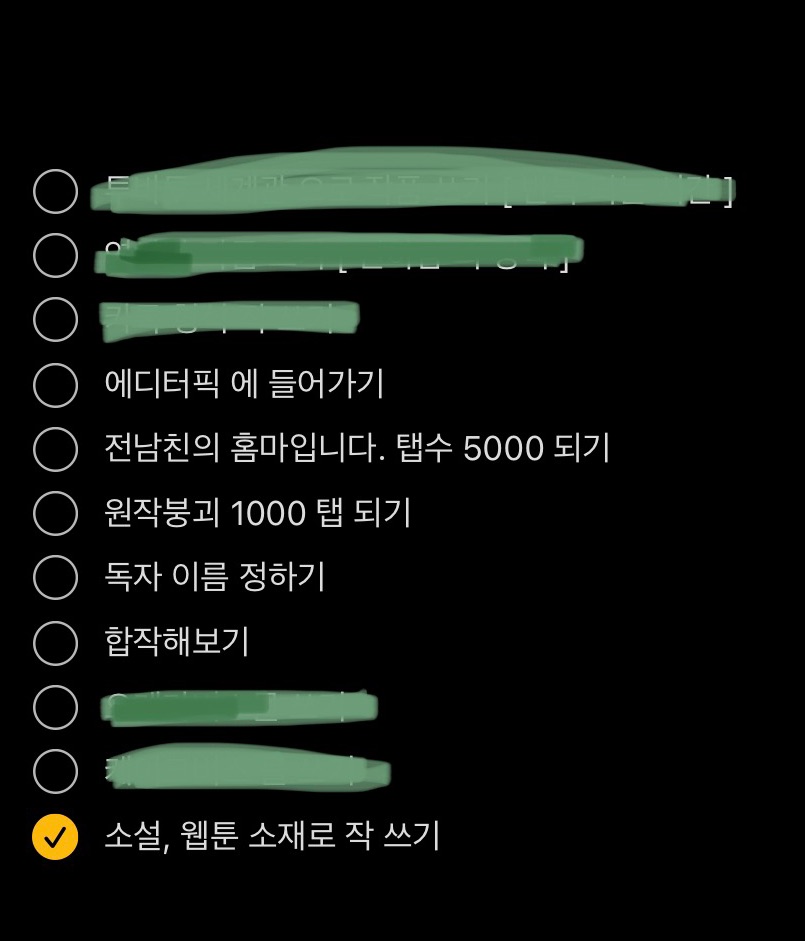Check off 에디터픽 에 들어가기
This screenshot has width=805, height=941.
[x=55, y=385]
